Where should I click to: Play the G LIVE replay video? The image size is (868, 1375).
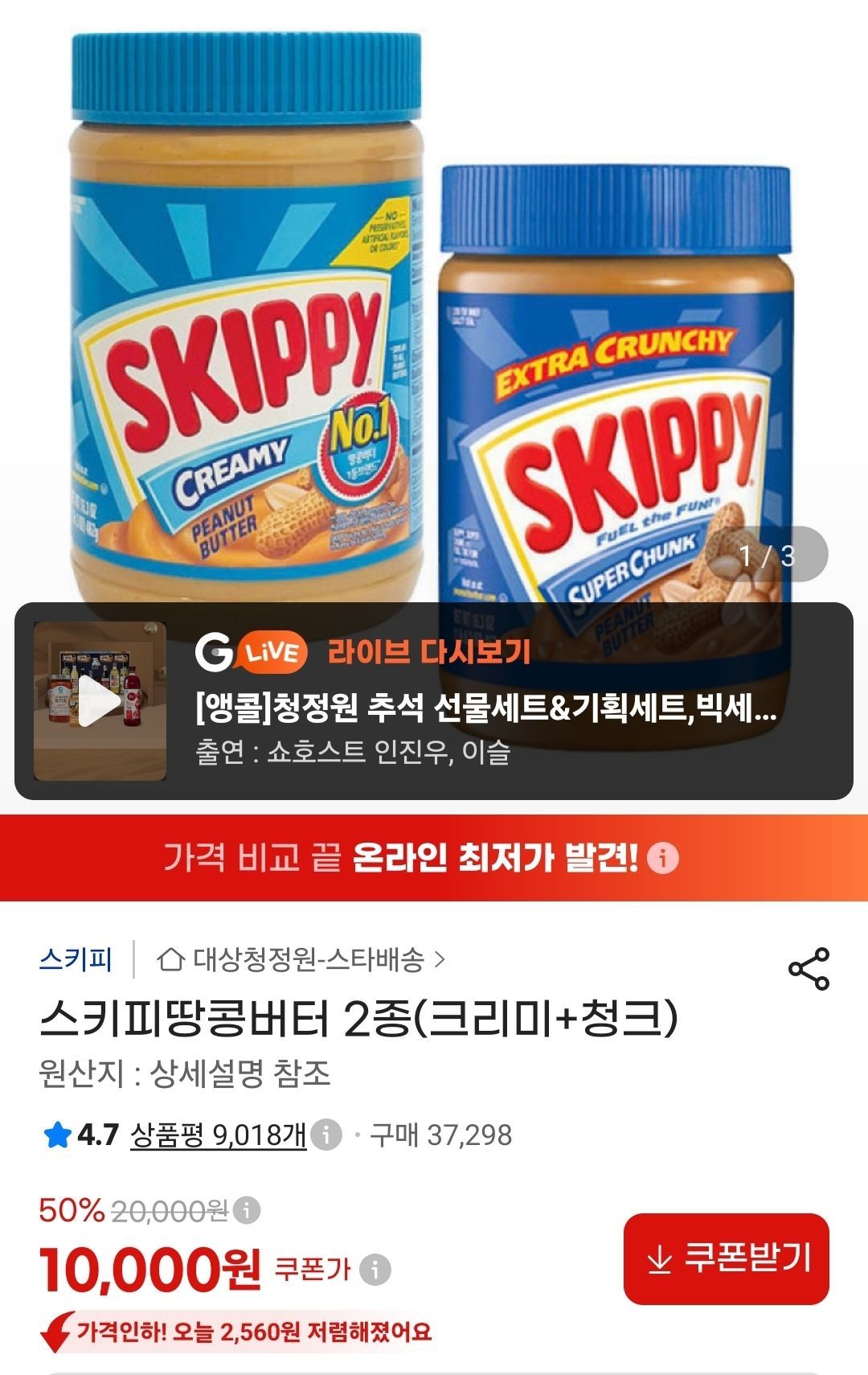click(x=100, y=701)
